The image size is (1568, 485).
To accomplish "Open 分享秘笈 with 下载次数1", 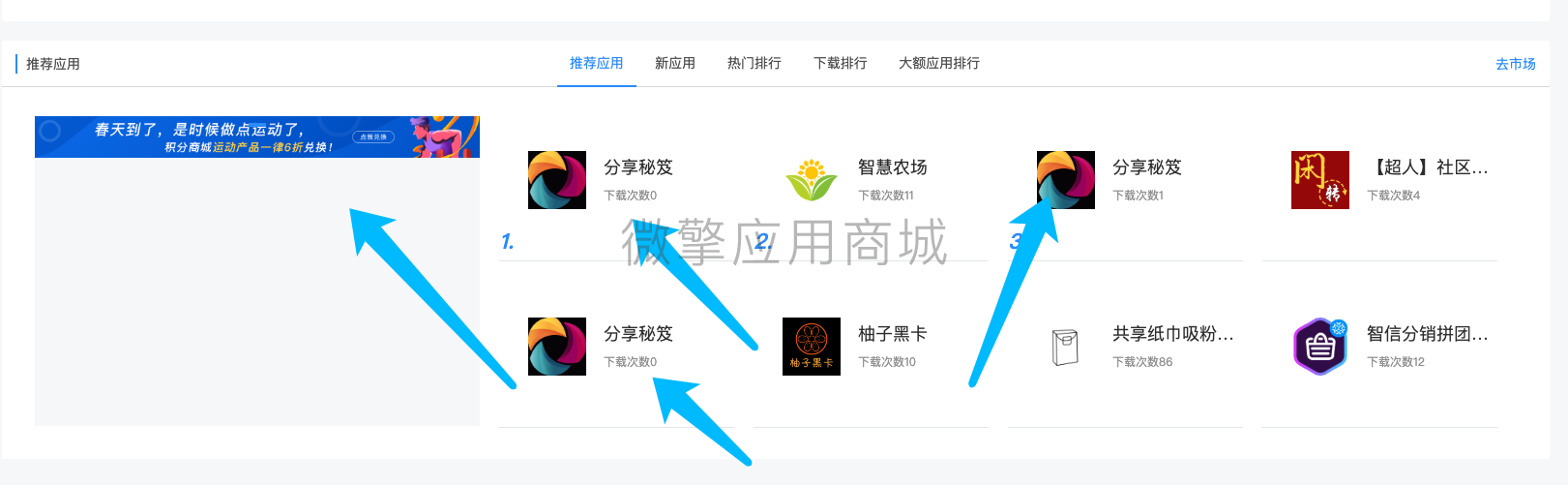I will tap(1146, 167).
